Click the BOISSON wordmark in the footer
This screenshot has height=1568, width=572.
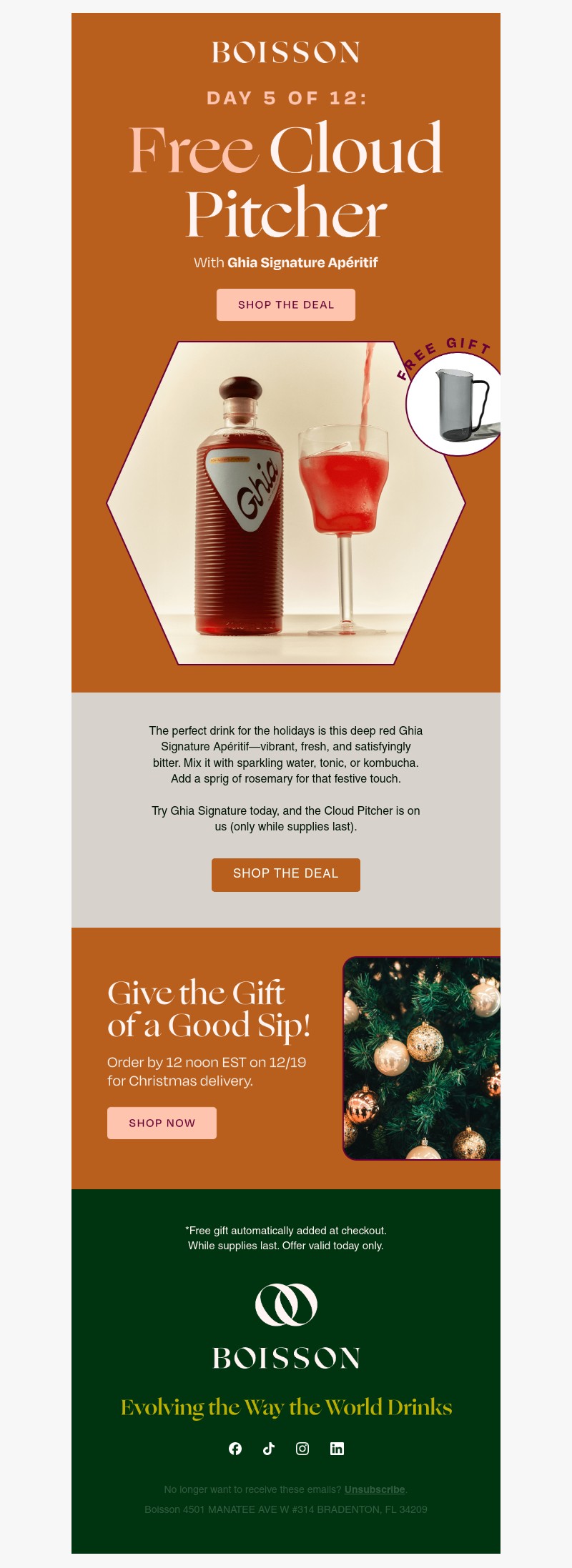(286, 1356)
